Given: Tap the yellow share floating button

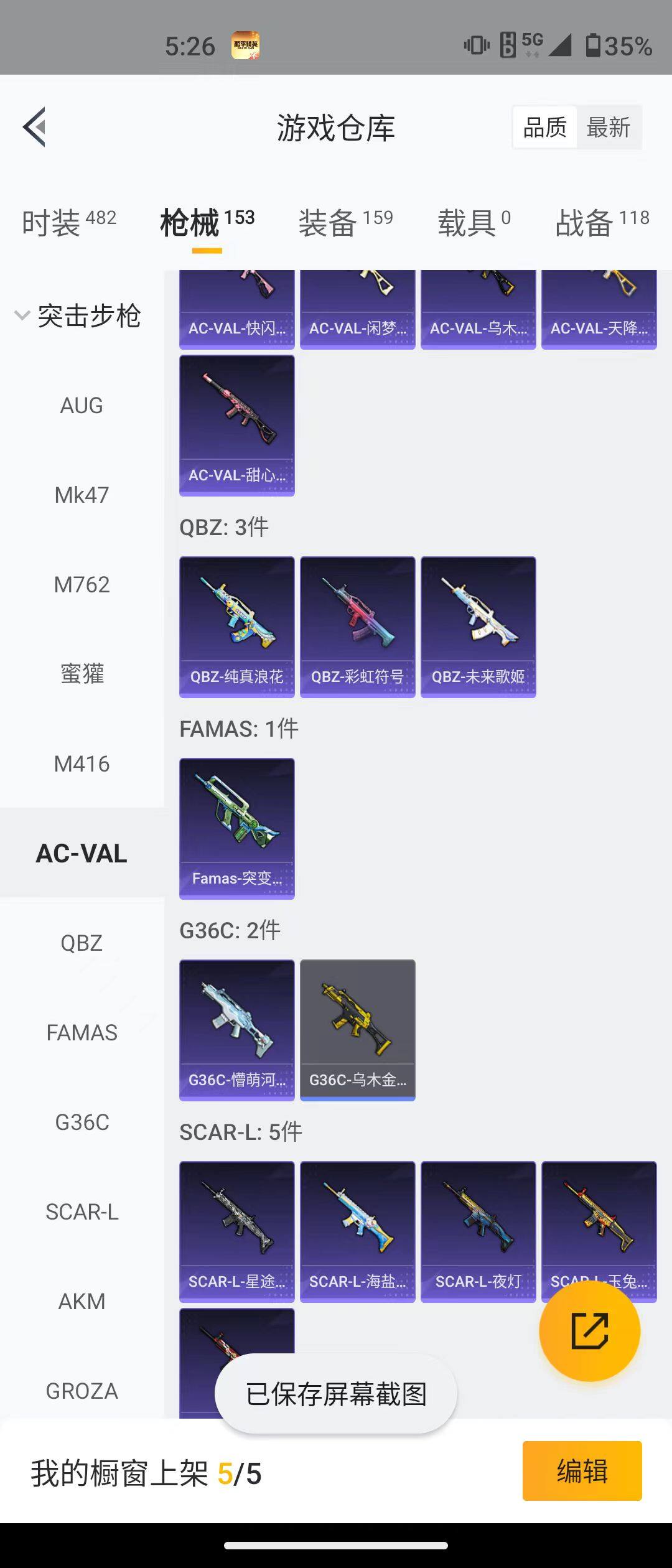Looking at the screenshot, I should click(x=589, y=1332).
